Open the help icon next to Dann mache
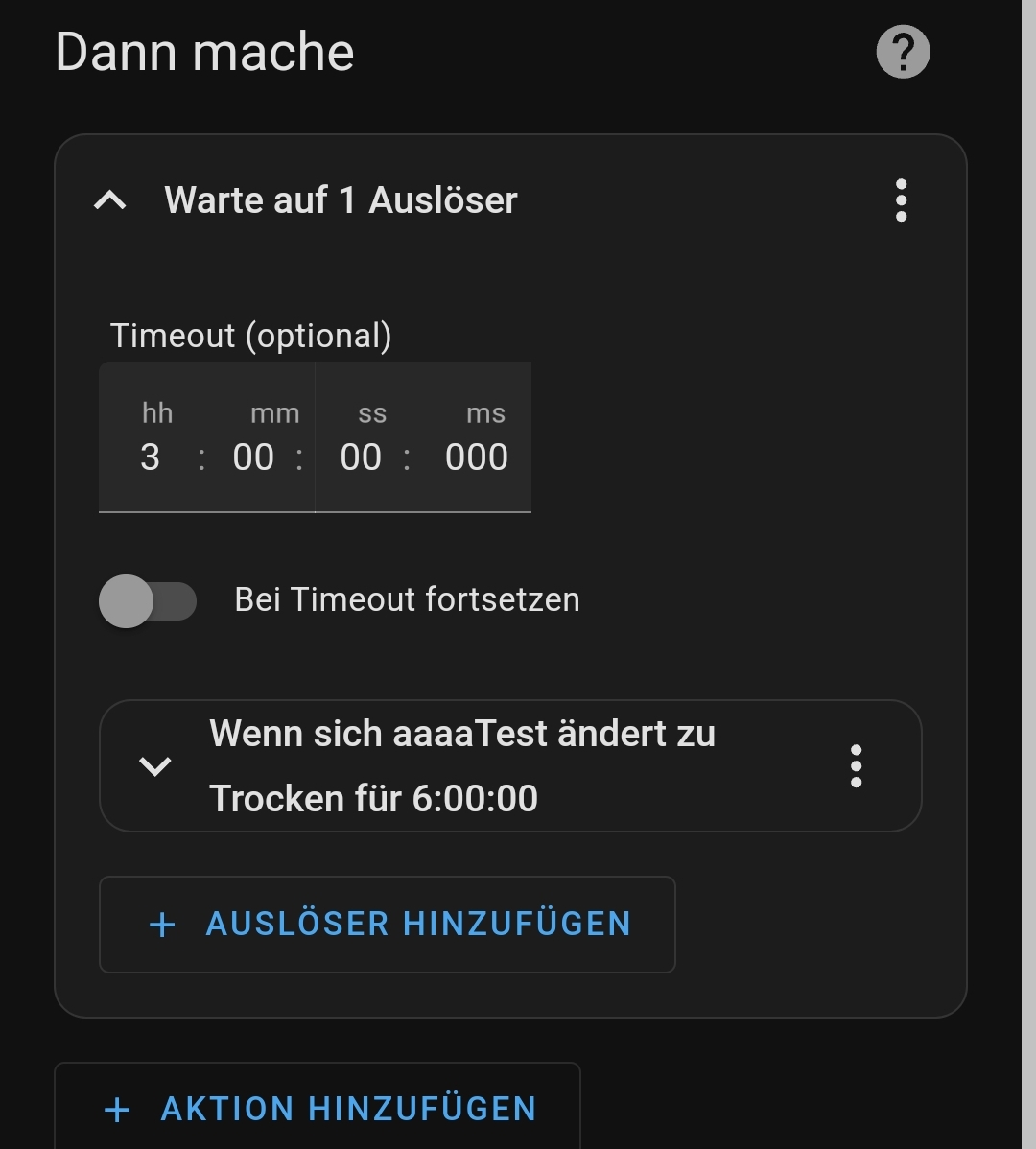Image resolution: width=1036 pixels, height=1149 pixels. 903,52
